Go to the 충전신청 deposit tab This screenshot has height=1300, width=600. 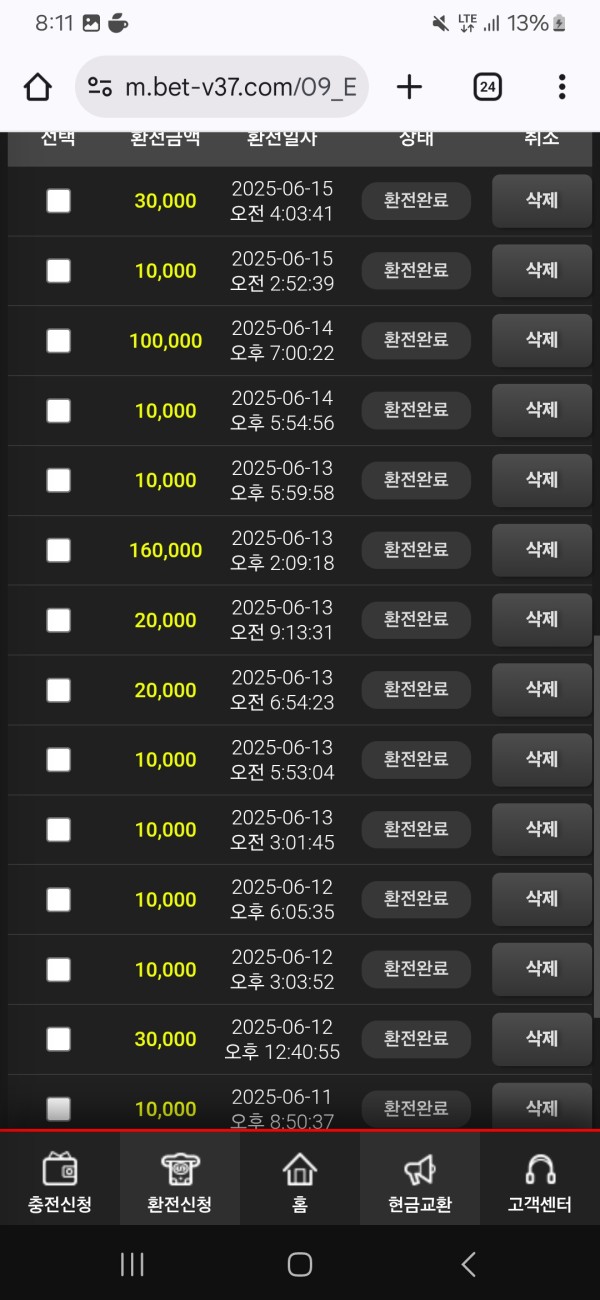tap(60, 1181)
